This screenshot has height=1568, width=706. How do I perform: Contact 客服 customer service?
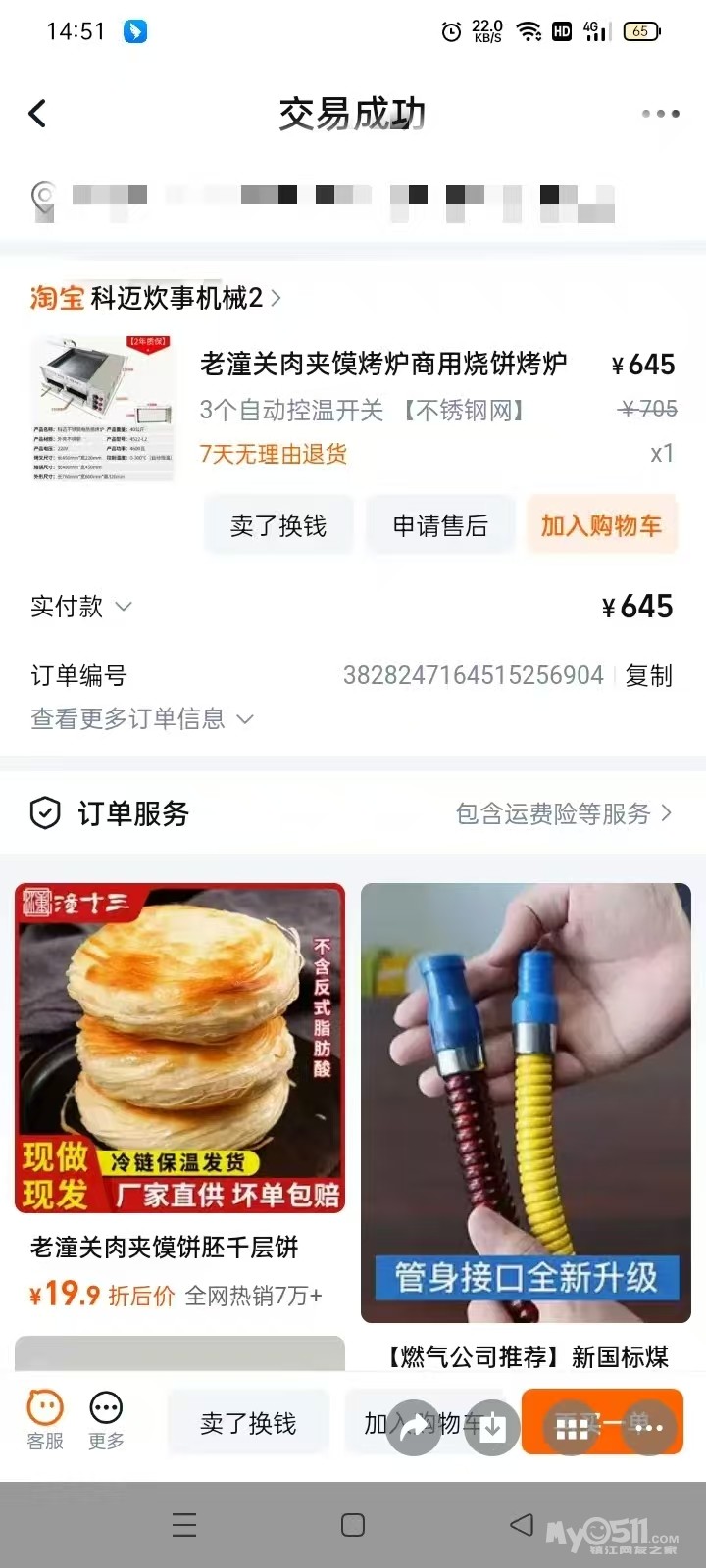coord(44,1419)
